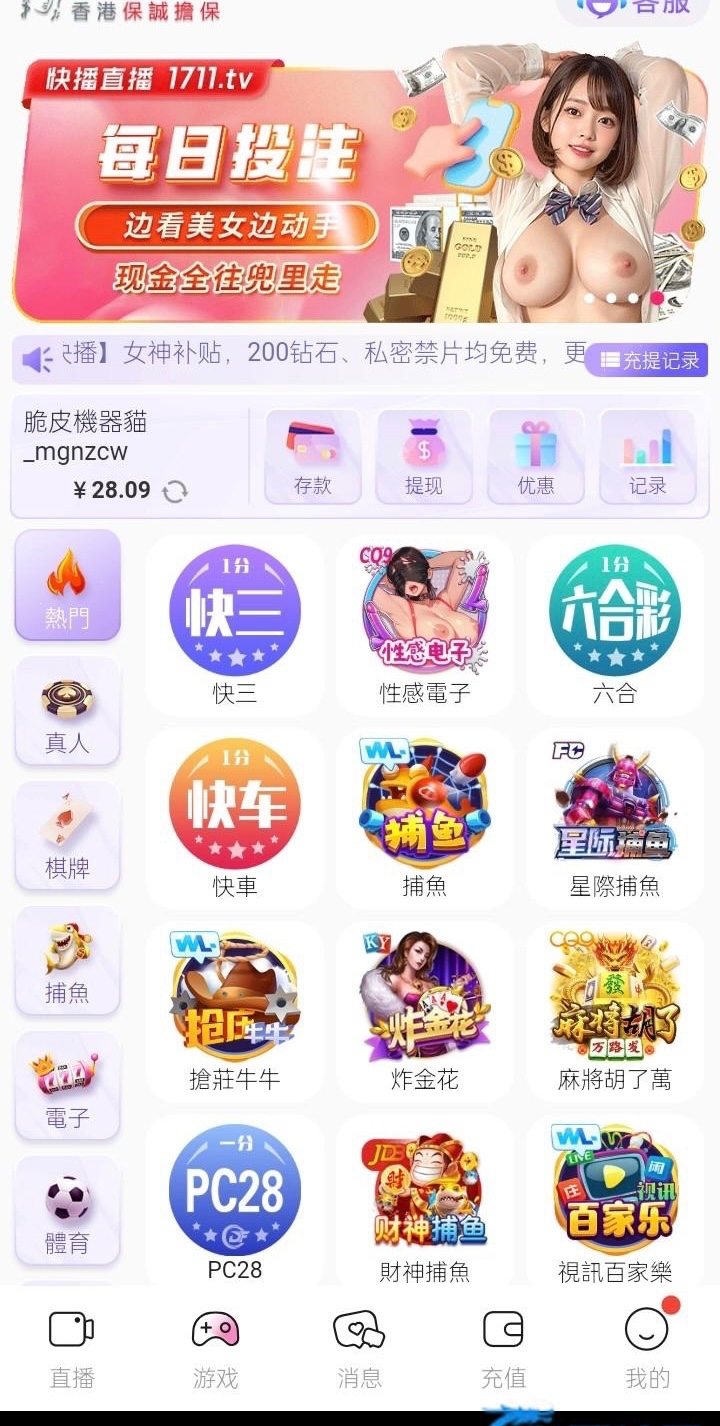
Task: Select the 棋牌 category
Action: [67, 836]
